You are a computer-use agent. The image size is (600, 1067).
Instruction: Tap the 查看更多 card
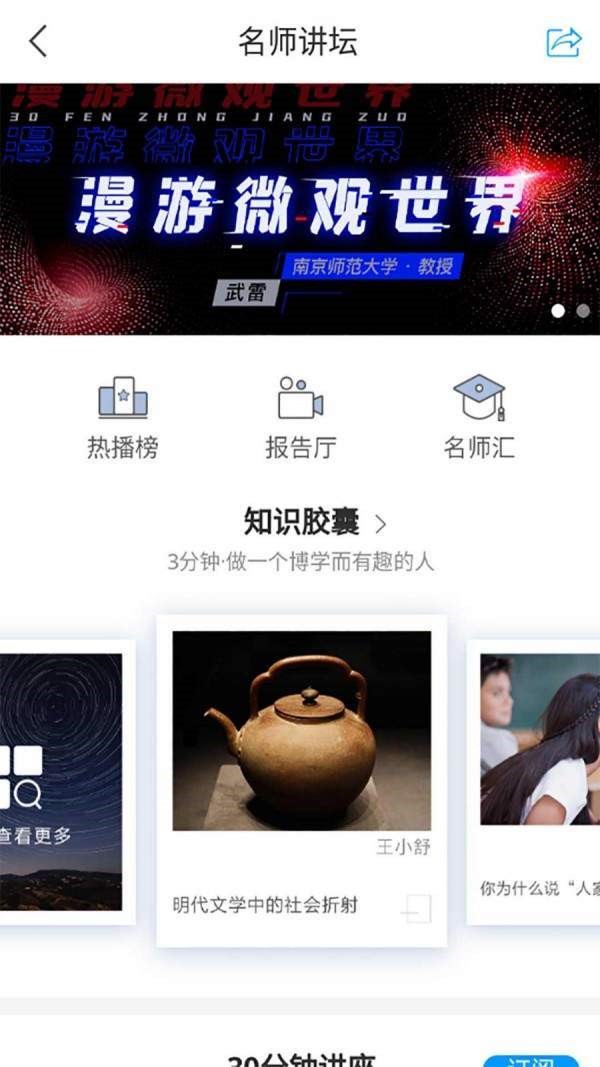point(60,782)
